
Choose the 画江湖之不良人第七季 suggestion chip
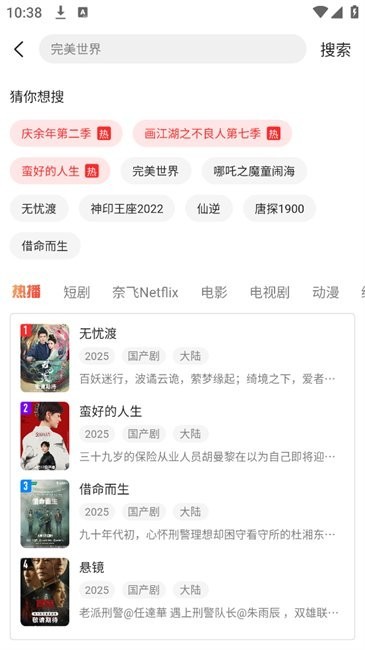point(212,133)
